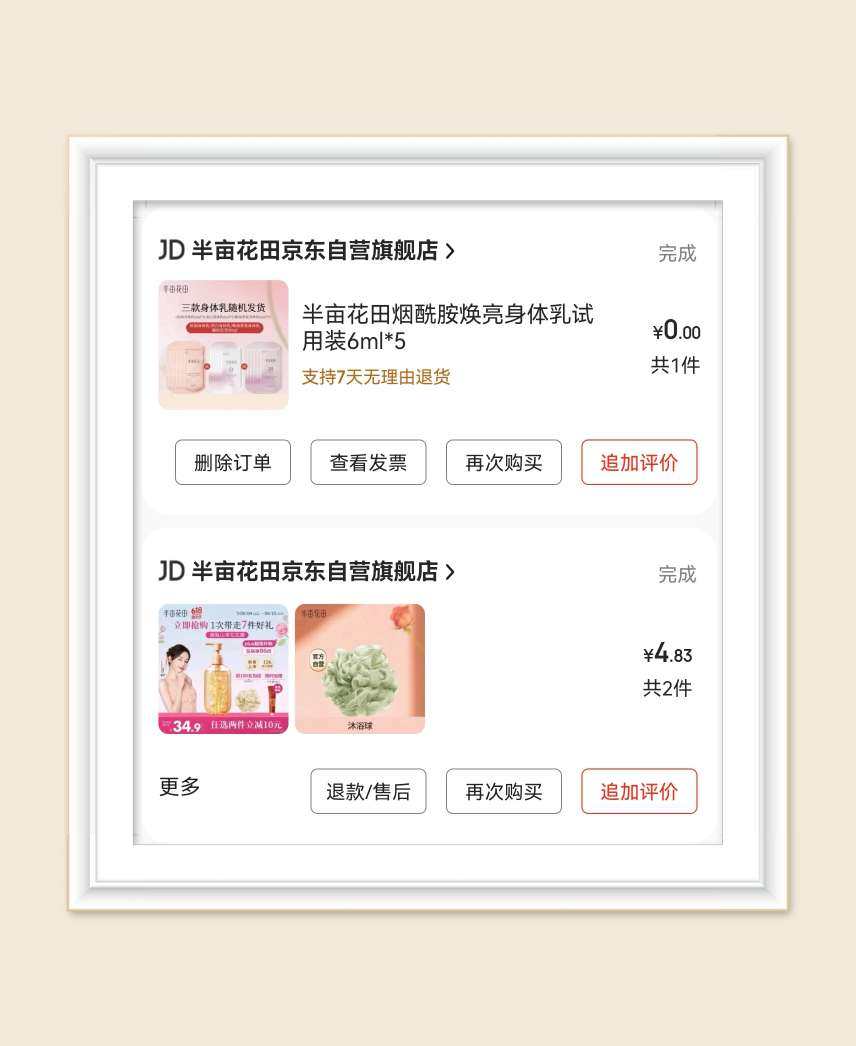
Task: Click the 删除订单 button
Action: (x=232, y=462)
